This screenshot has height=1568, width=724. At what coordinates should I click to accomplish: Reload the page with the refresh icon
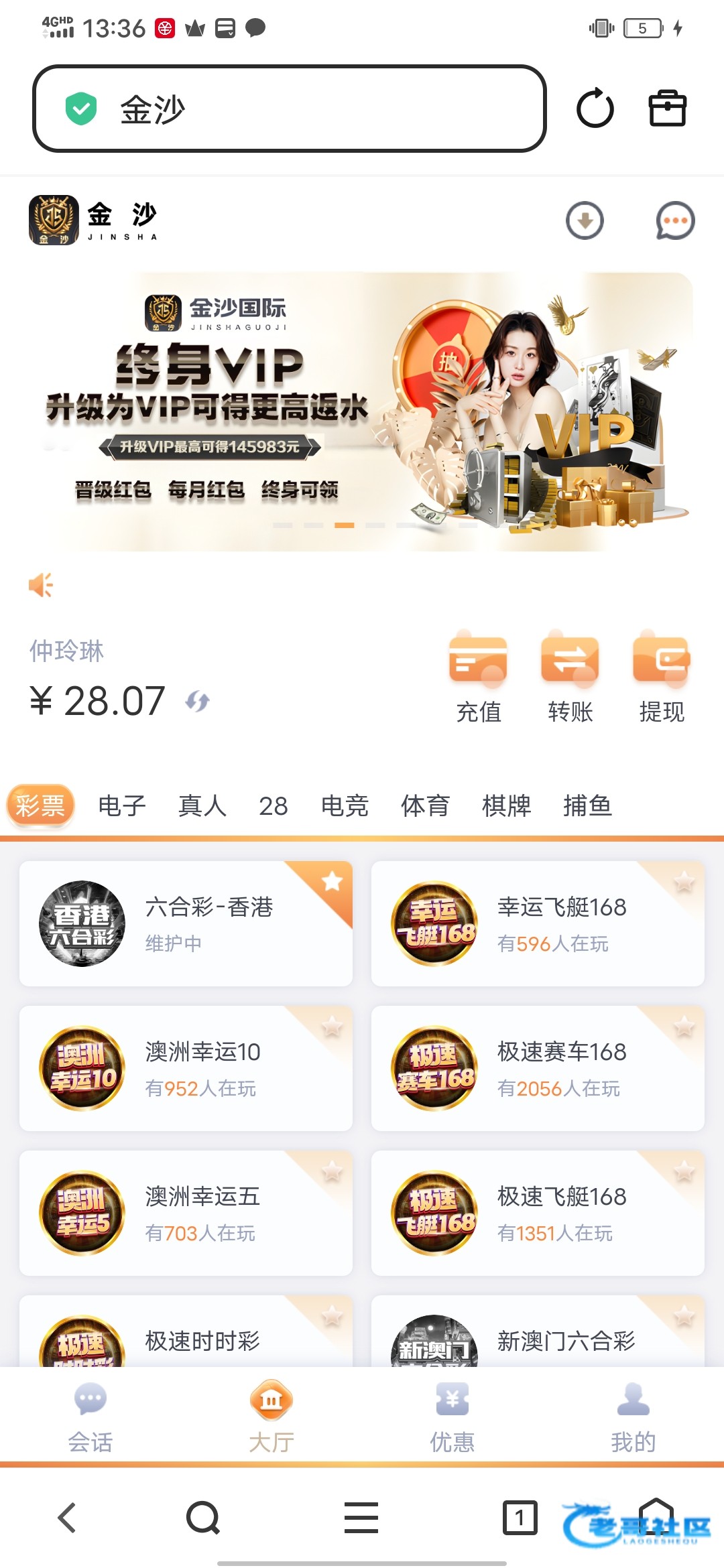coord(595,109)
